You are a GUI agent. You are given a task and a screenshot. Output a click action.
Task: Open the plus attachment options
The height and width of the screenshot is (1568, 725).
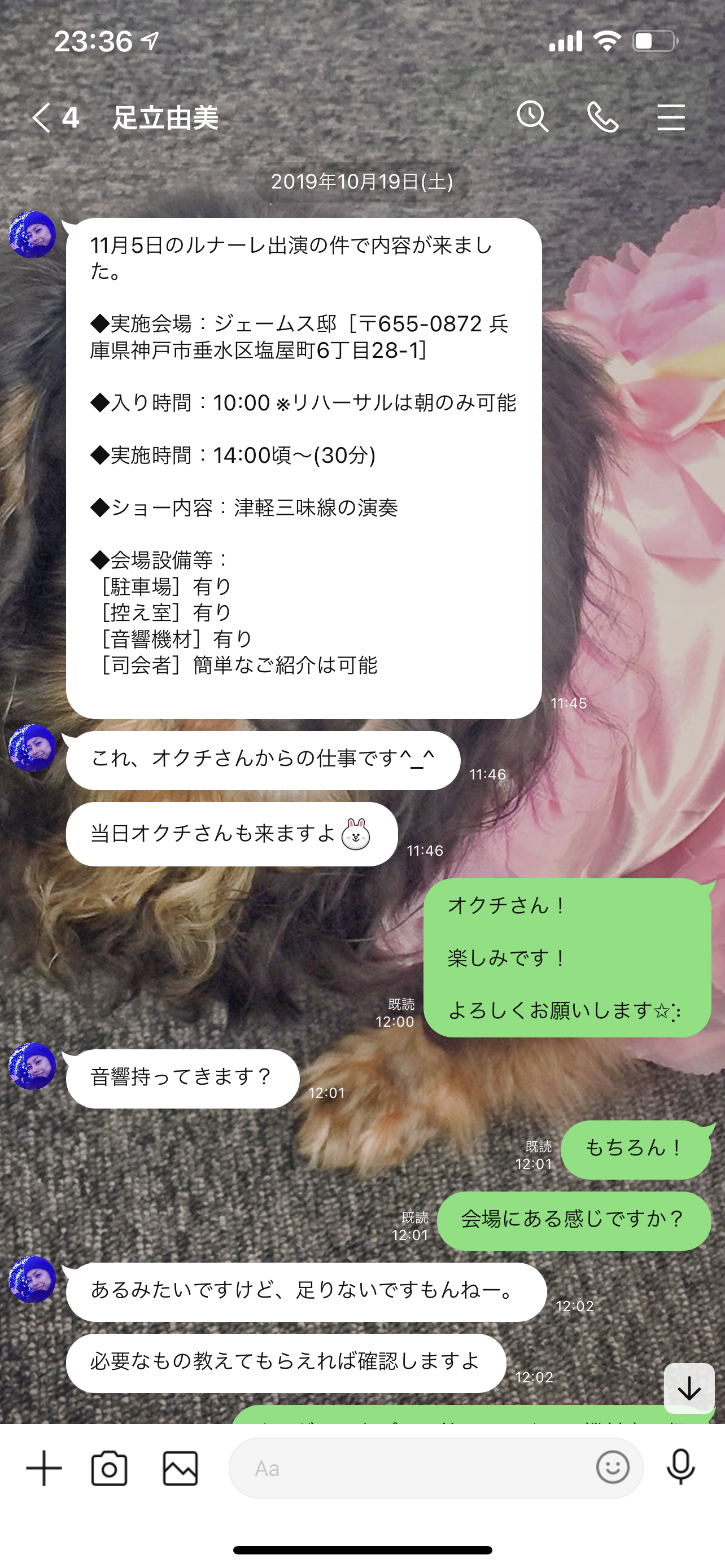coord(44,1468)
